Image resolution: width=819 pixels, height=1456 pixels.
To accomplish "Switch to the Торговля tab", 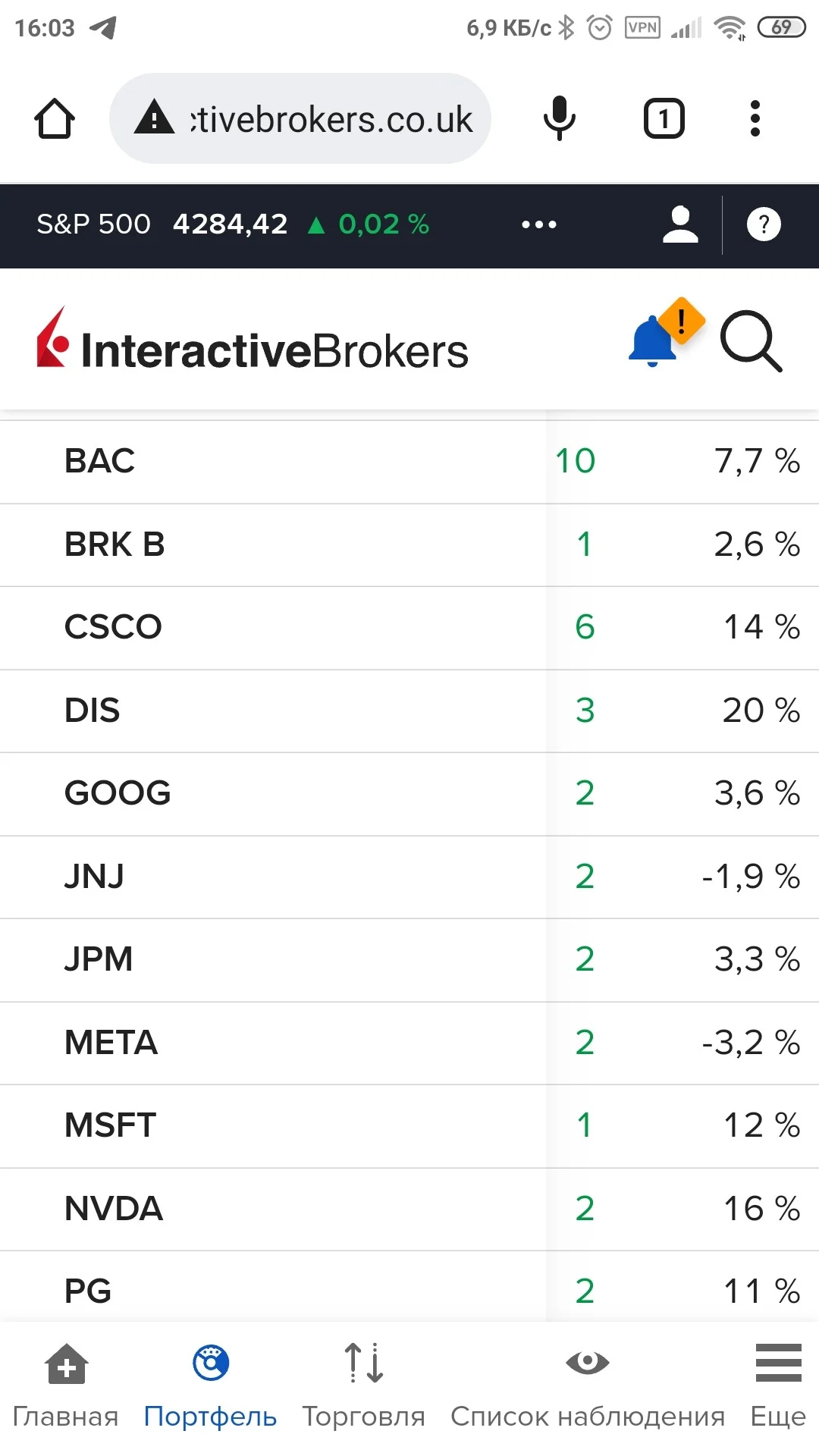I will (x=364, y=1386).
